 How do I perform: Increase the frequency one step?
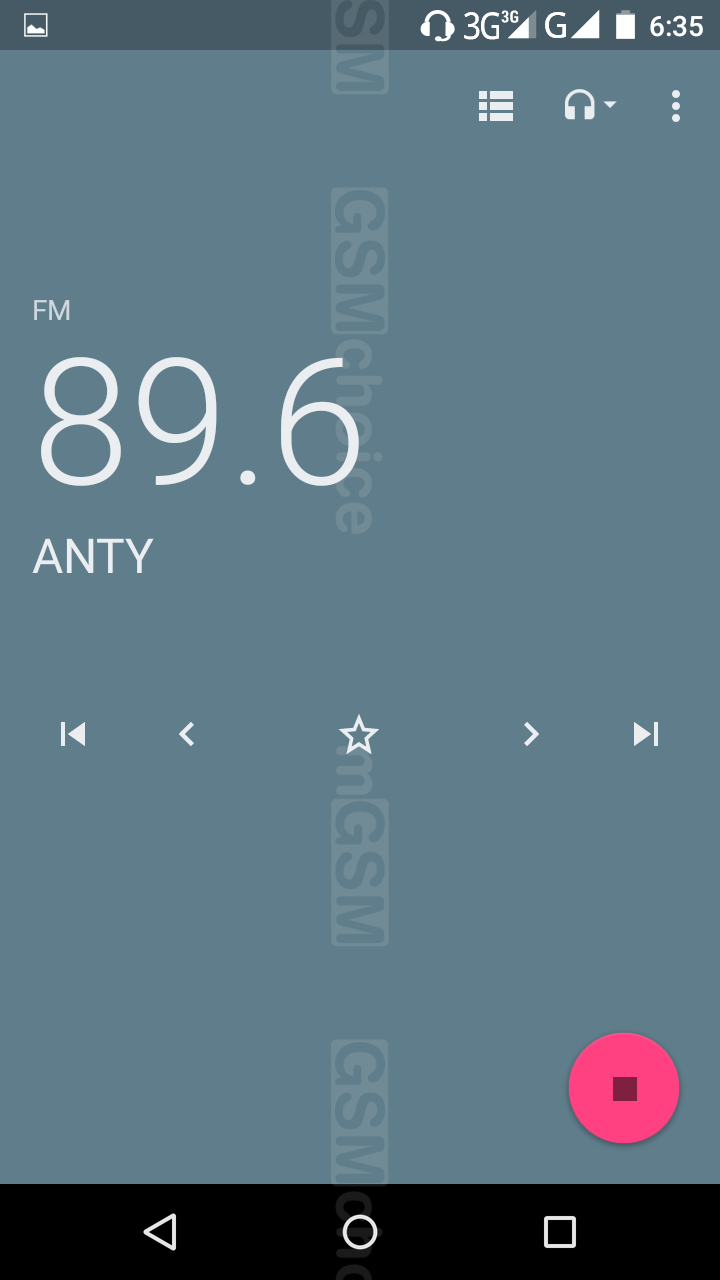click(531, 735)
